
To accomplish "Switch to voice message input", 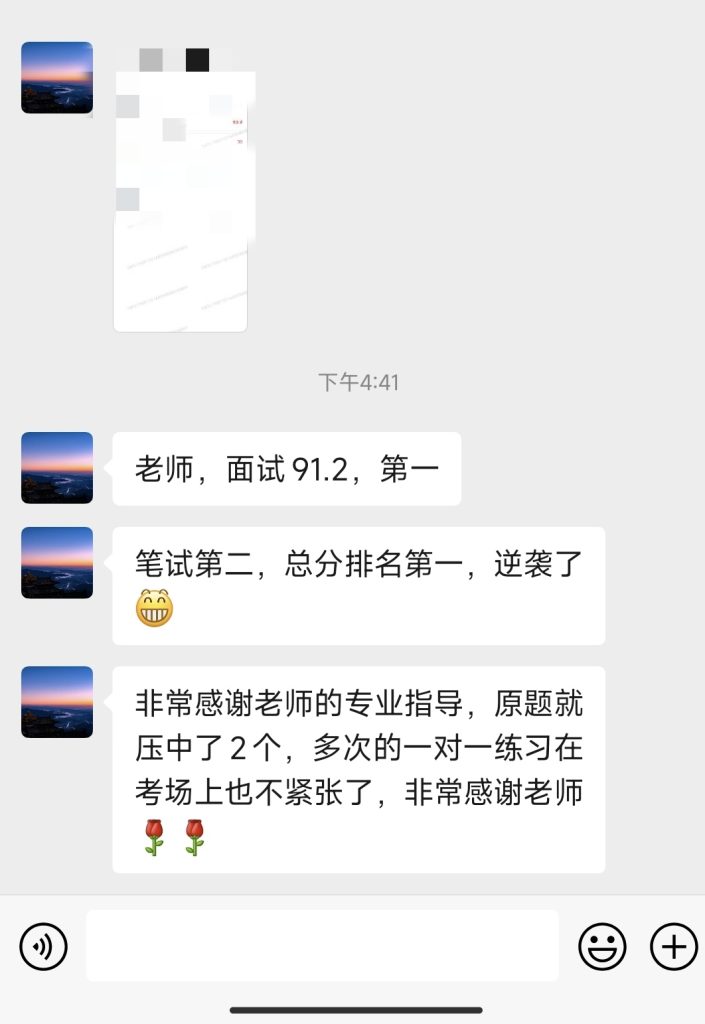I will pos(43,946).
